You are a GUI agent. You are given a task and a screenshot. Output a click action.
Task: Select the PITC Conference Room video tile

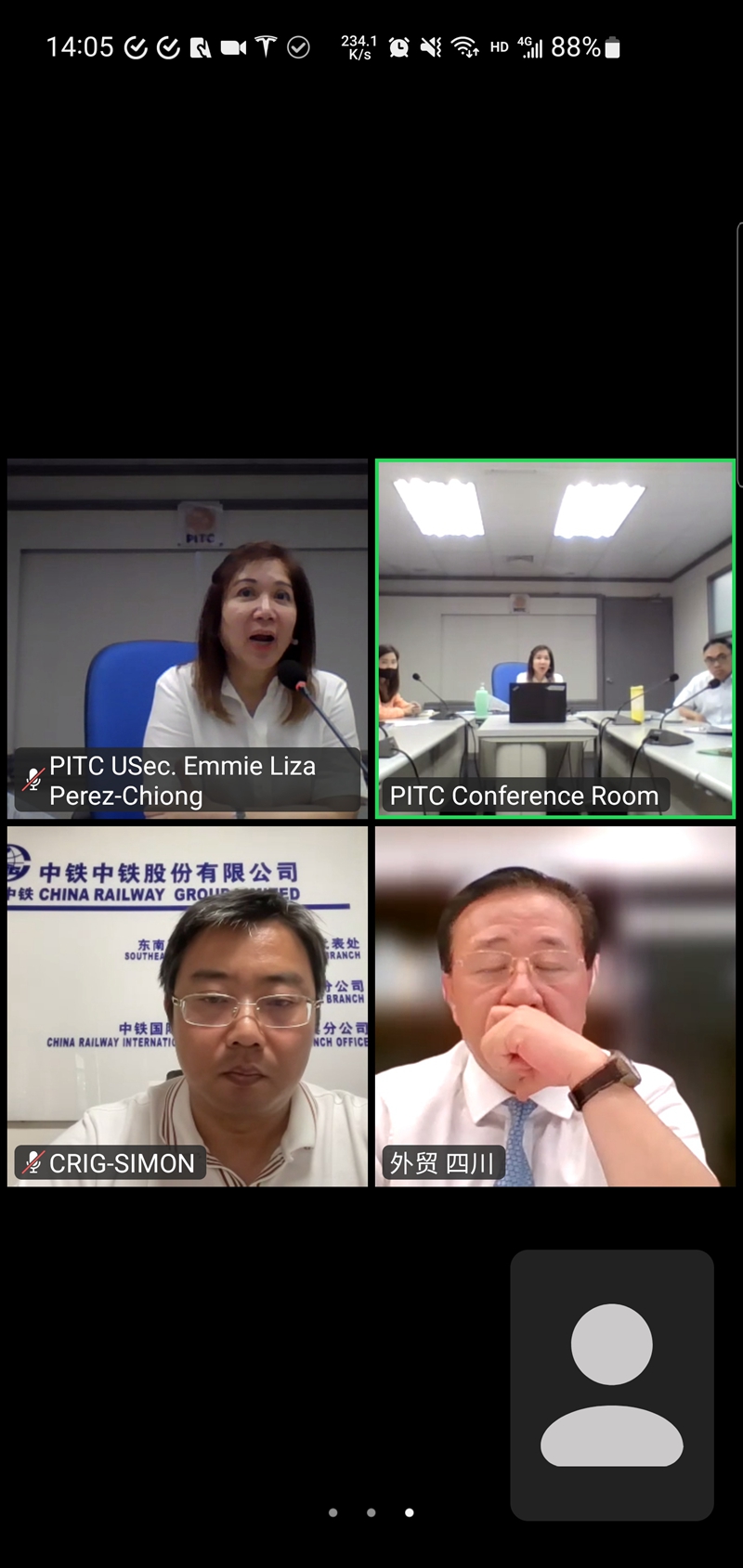pyautogui.click(x=554, y=639)
